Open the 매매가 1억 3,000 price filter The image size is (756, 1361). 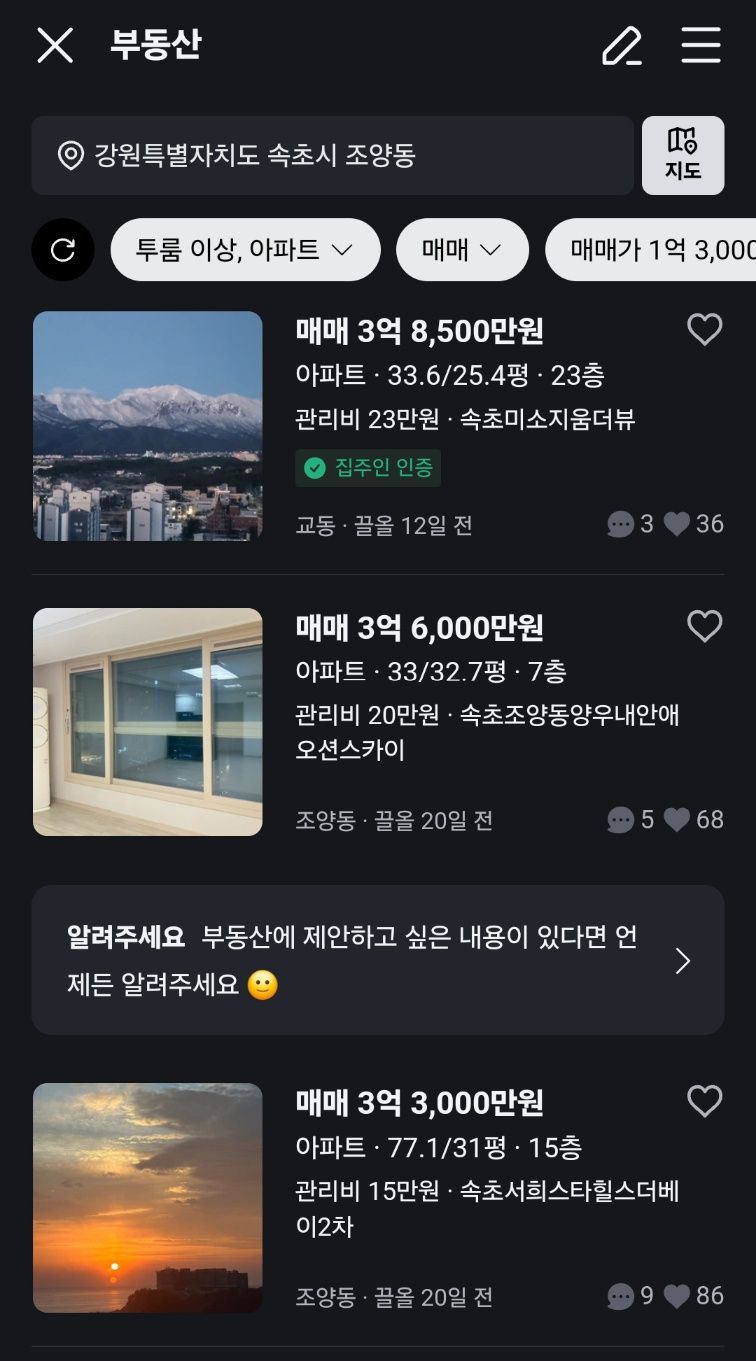pyautogui.click(x=660, y=250)
